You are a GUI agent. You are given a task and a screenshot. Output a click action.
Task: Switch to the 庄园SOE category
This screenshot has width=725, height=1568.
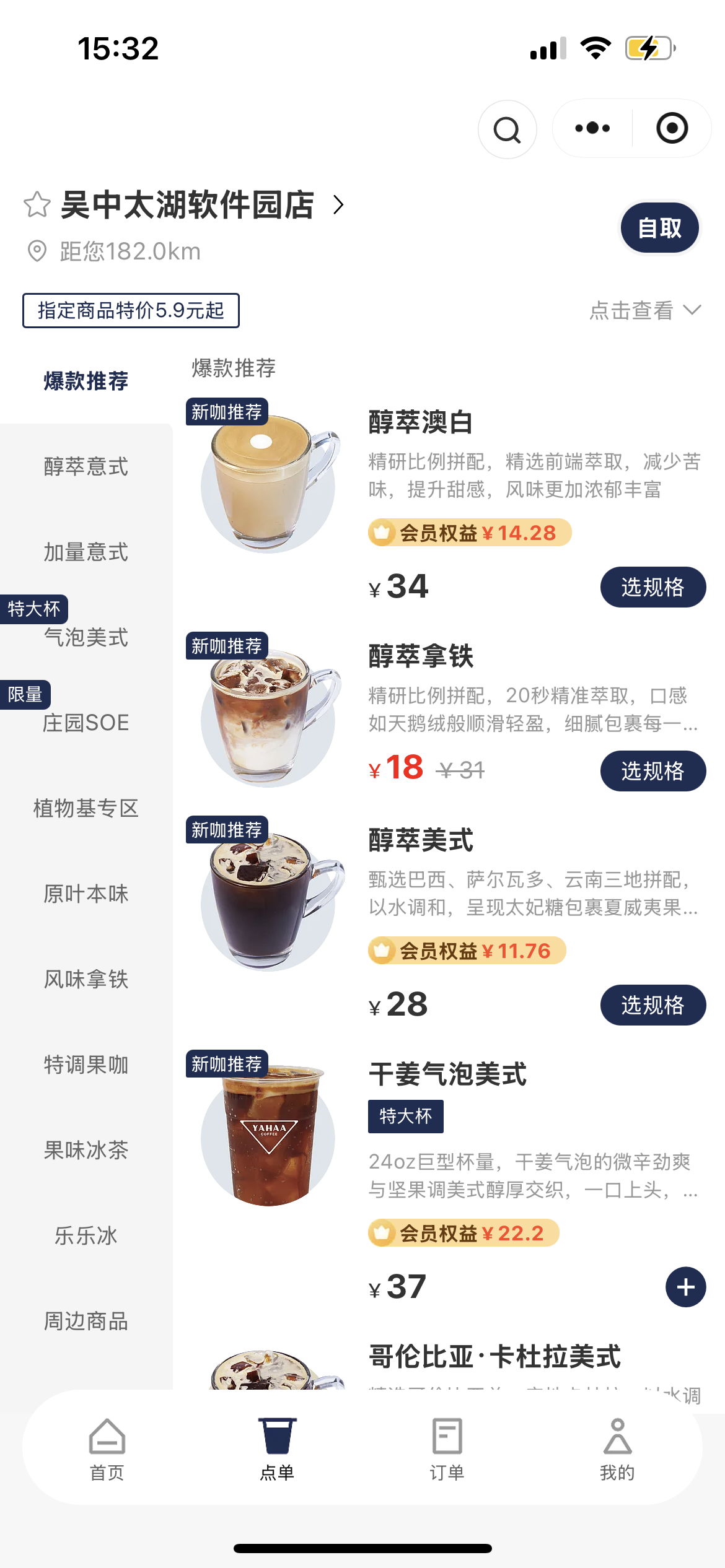[86, 723]
